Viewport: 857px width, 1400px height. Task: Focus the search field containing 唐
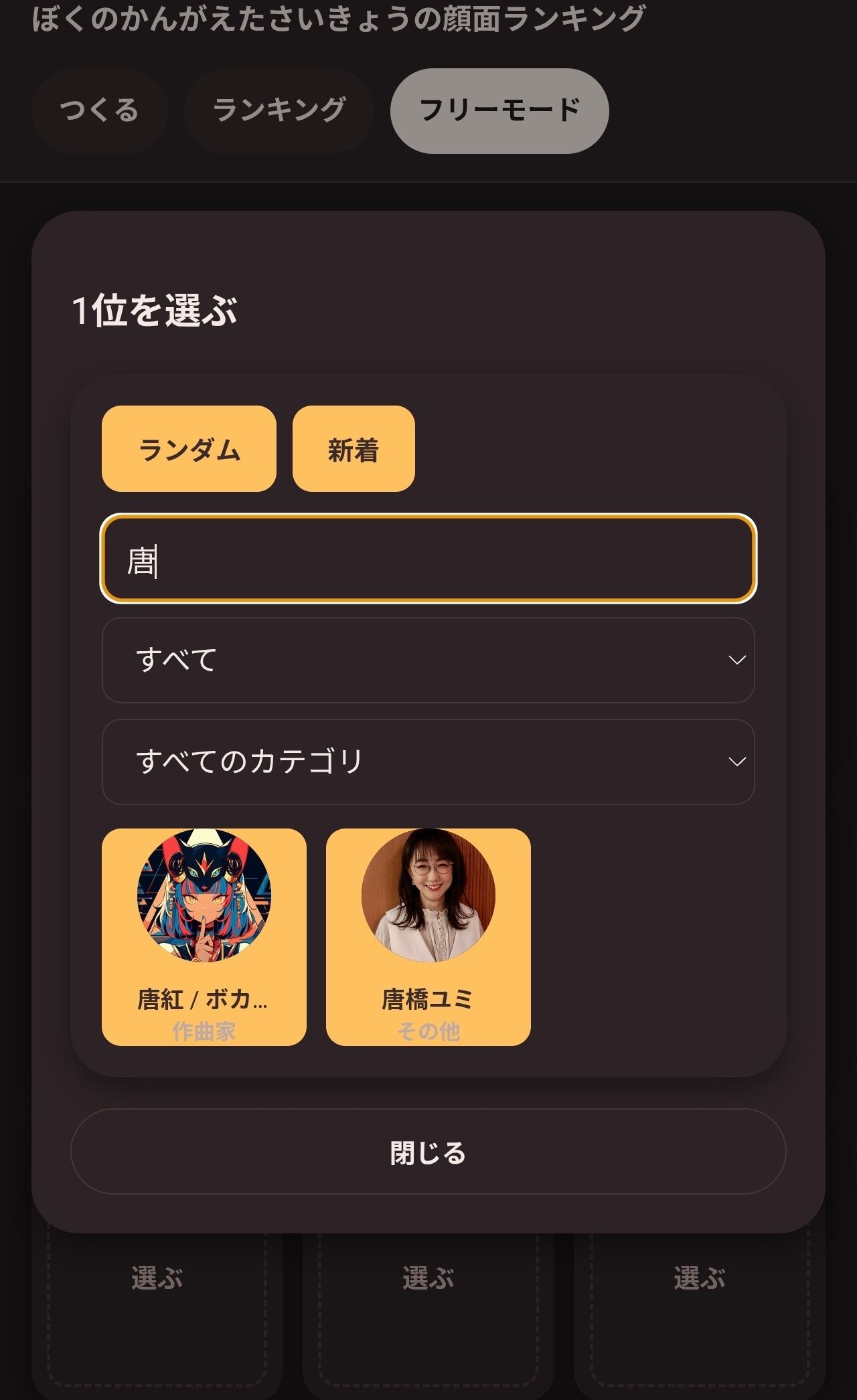pyautogui.click(x=428, y=559)
